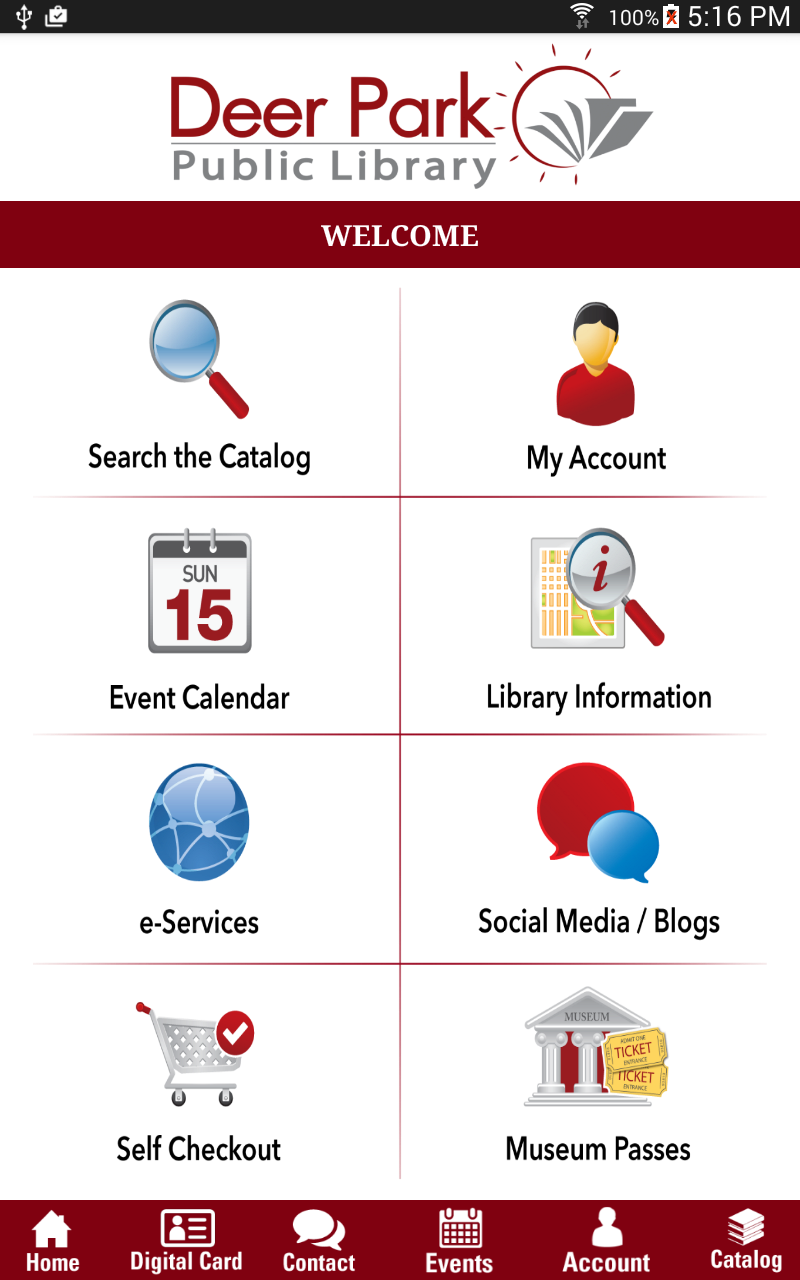Tap the Museum Passes tickets icon
The image size is (800, 1280).
click(597, 1048)
